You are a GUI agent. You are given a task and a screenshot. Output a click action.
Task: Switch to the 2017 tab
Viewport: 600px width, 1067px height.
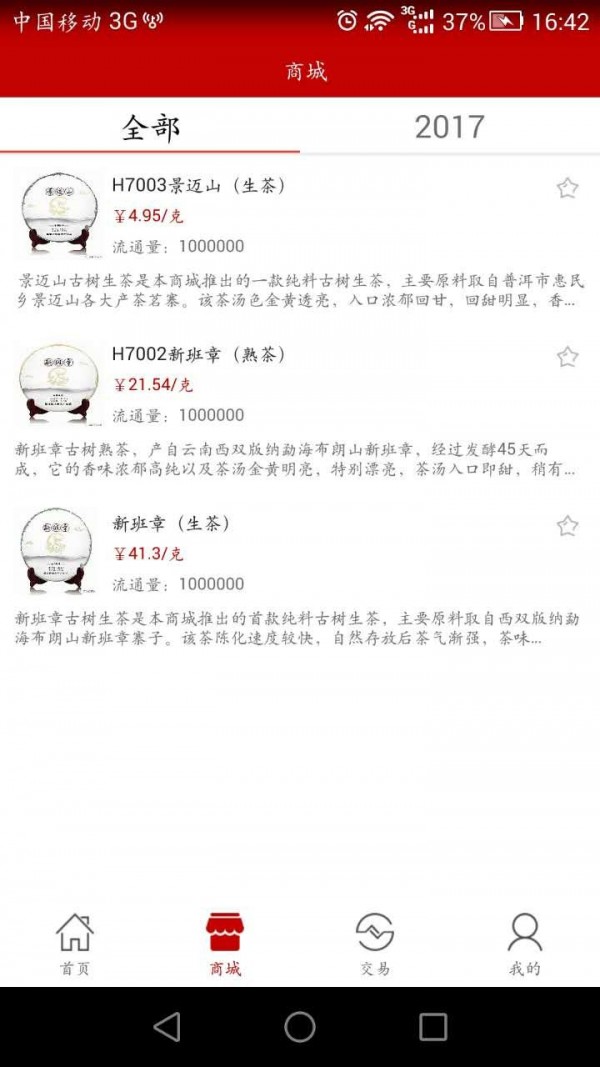click(449, 127)
